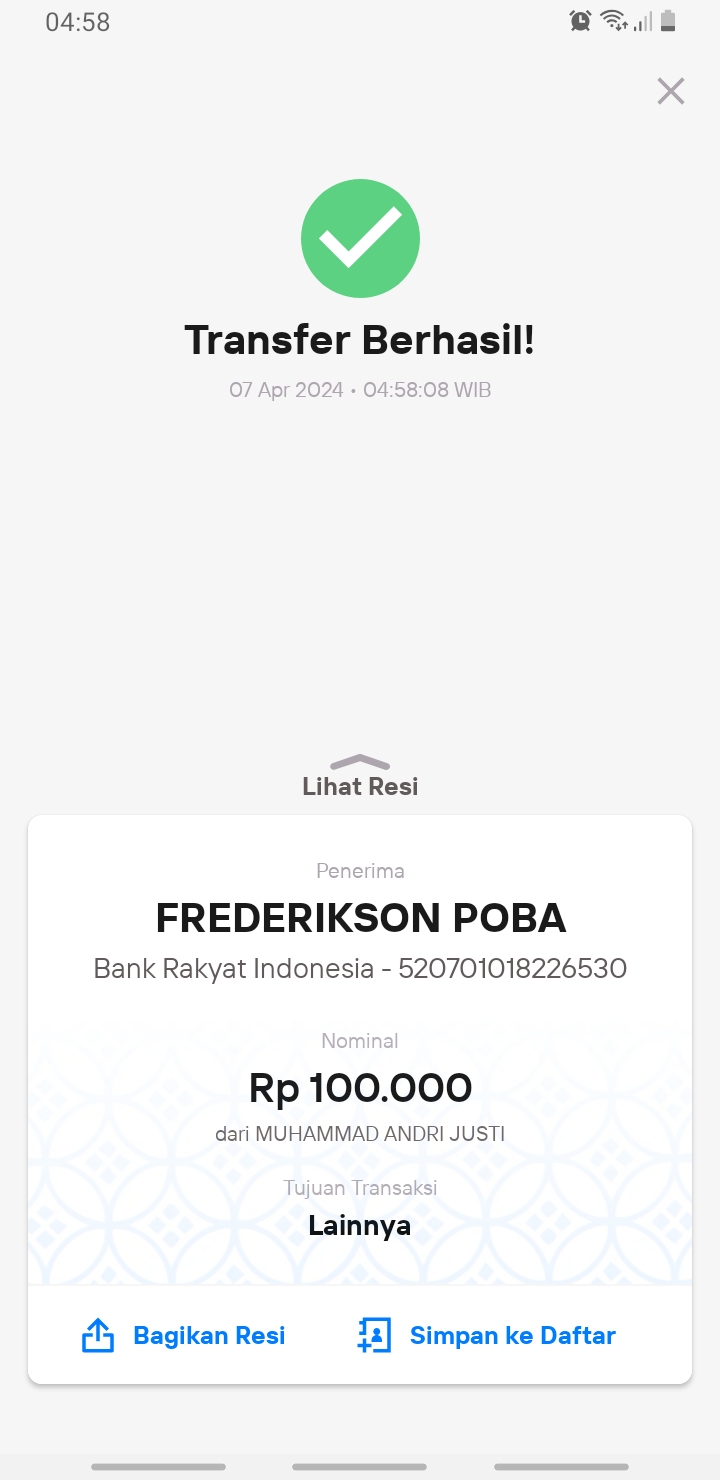Screen dimensions: 720x1480
Task: Close the transfer success screen
Action: point(670,91)
